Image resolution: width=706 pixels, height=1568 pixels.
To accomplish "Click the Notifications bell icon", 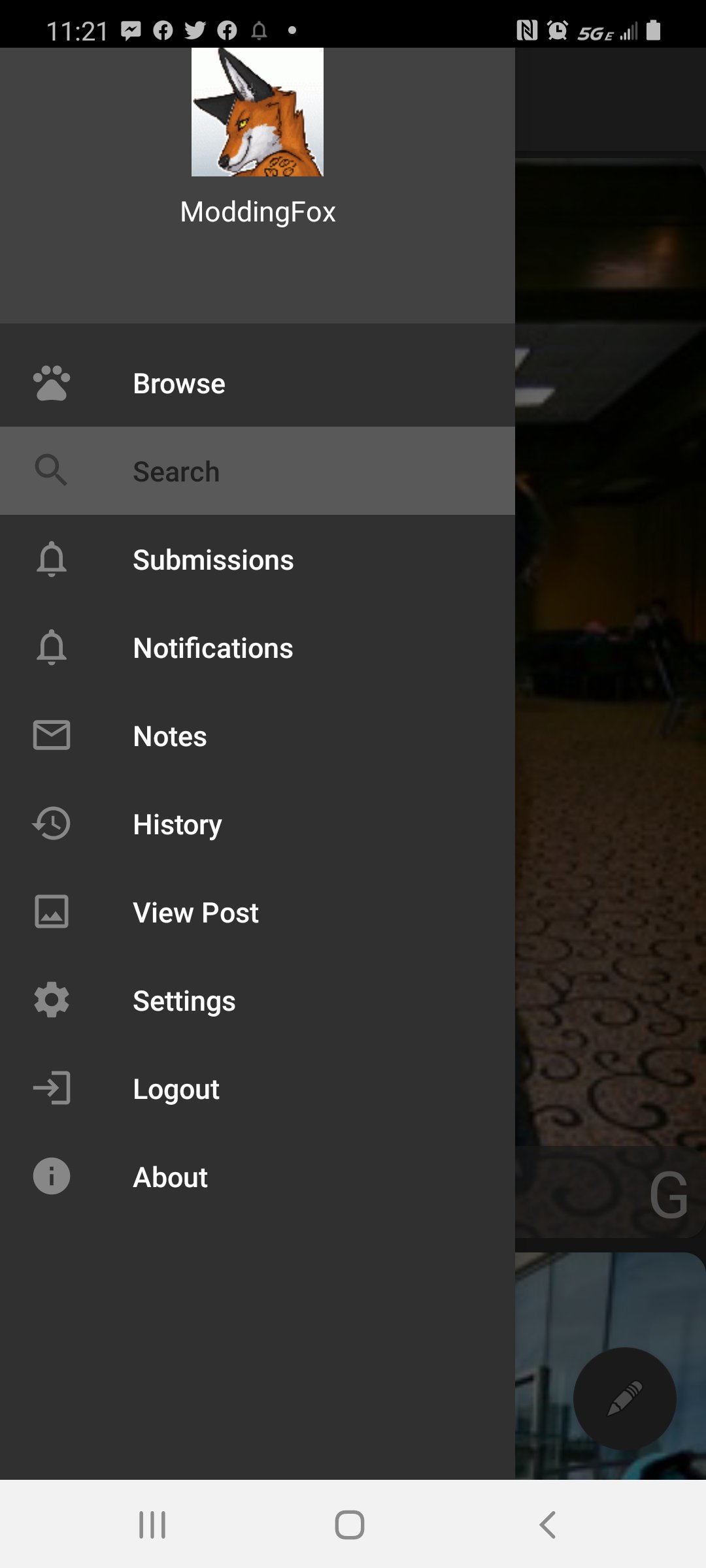I will (x=51, y=647).
